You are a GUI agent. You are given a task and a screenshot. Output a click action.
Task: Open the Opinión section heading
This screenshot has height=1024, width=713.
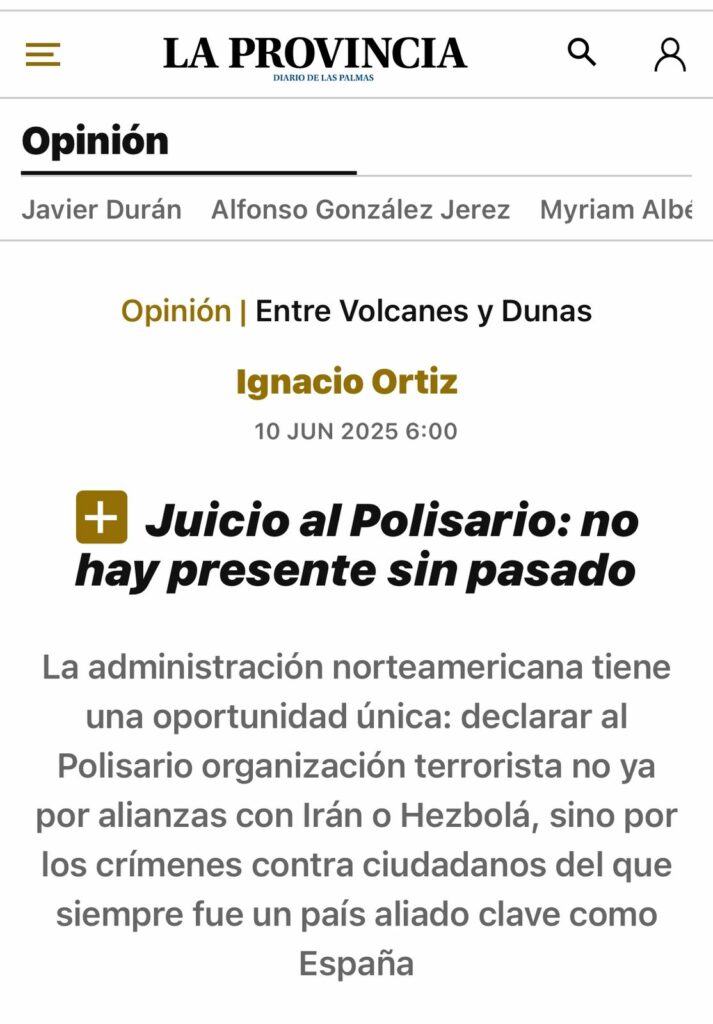[95, 142]
